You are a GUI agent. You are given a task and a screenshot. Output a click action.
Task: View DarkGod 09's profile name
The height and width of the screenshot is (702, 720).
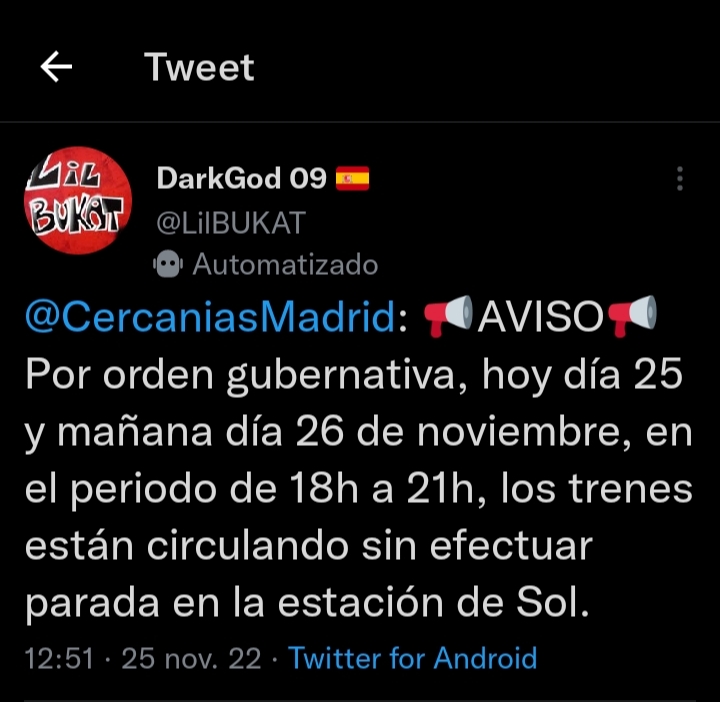pos(241,179)
